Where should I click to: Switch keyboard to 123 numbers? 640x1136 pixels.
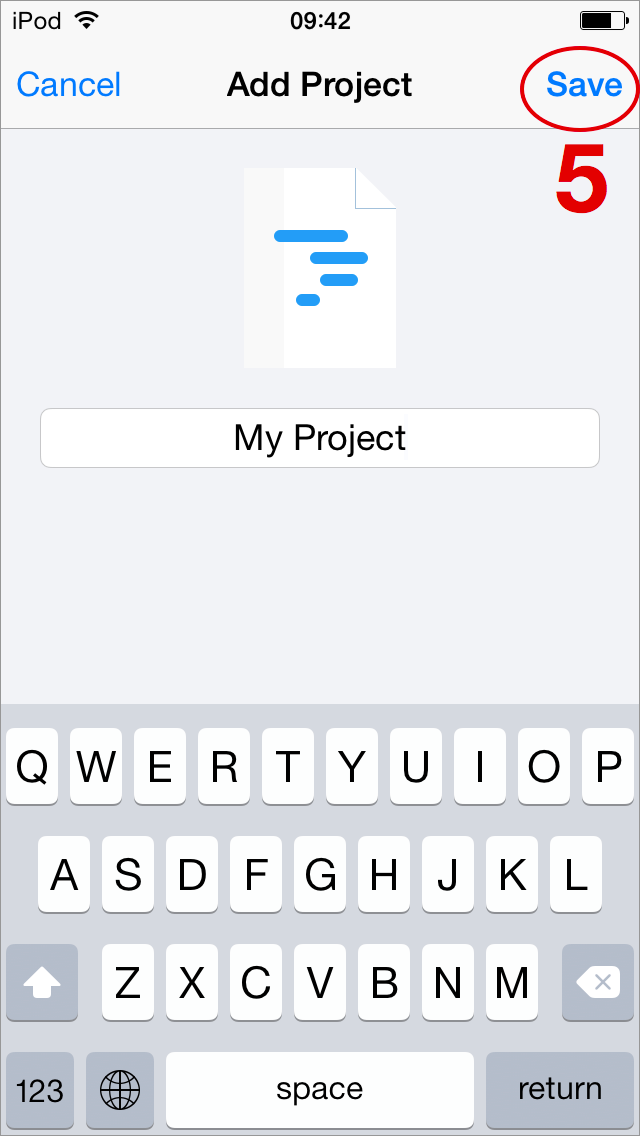tap(40, 1089)
